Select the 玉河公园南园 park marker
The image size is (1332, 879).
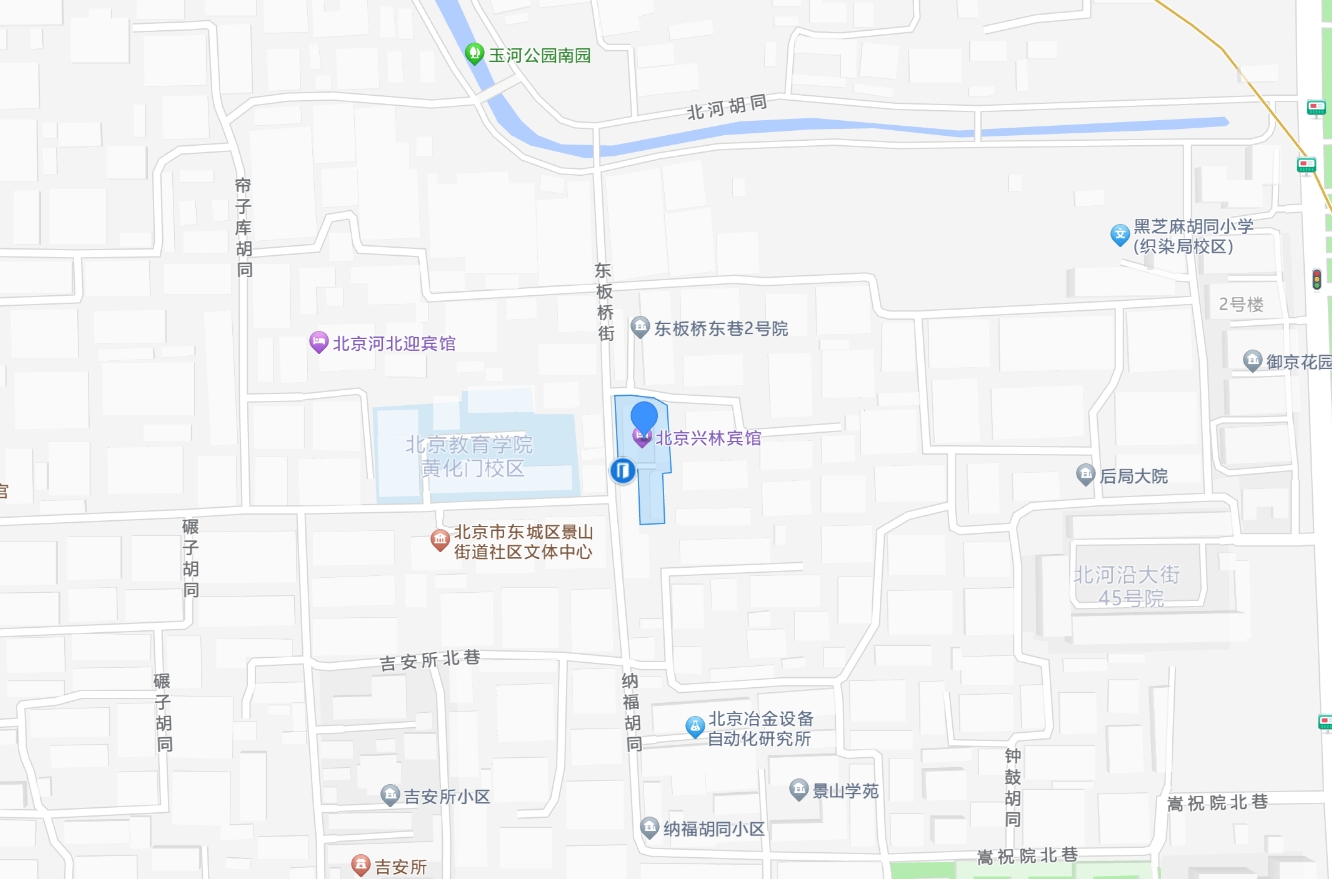[476, 54]
